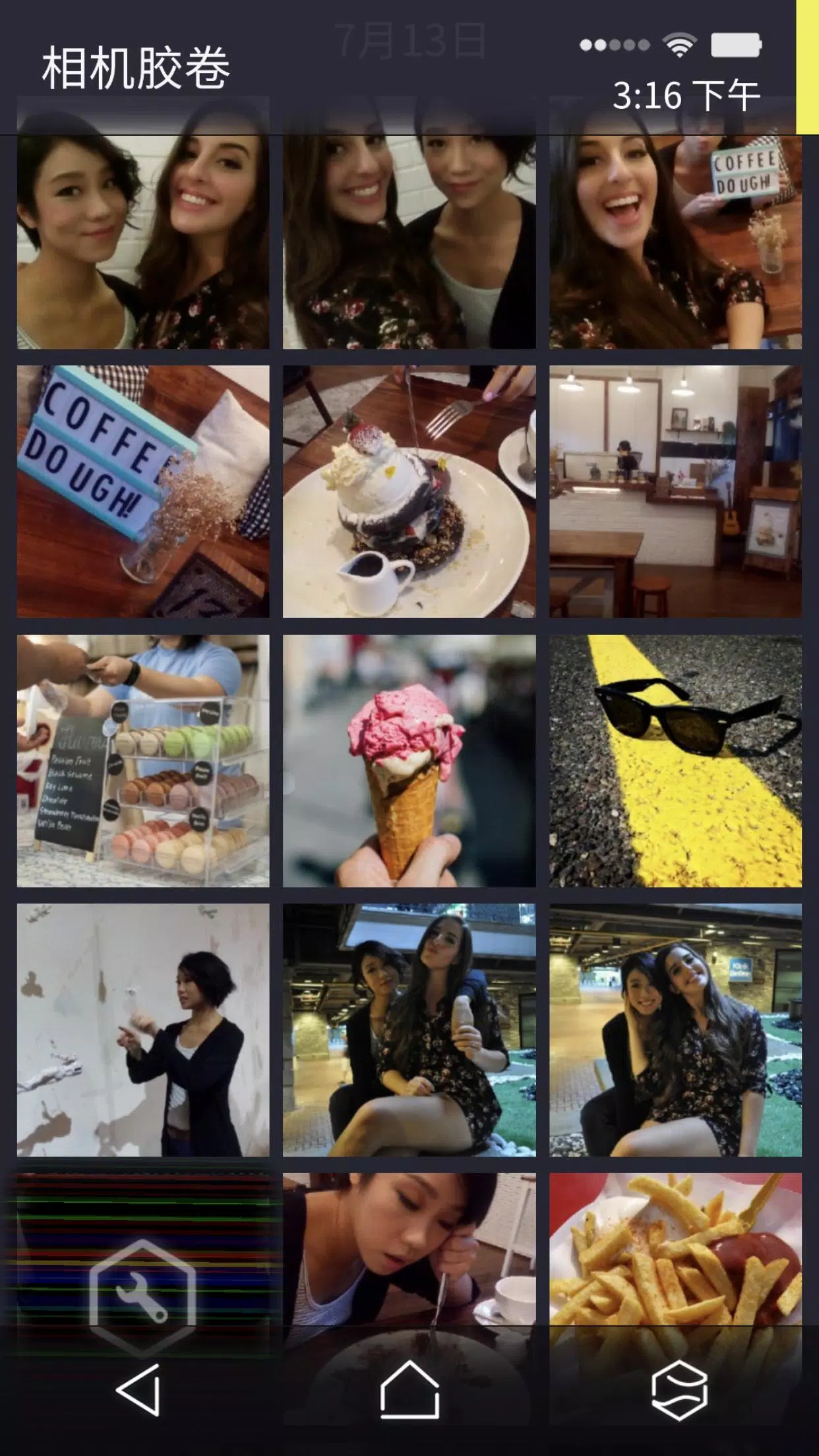Open the selfie showing a small COFFEE DOUGH sign
The height and width of the screenshot is (1456, 819).
click(x=675, y=241)
